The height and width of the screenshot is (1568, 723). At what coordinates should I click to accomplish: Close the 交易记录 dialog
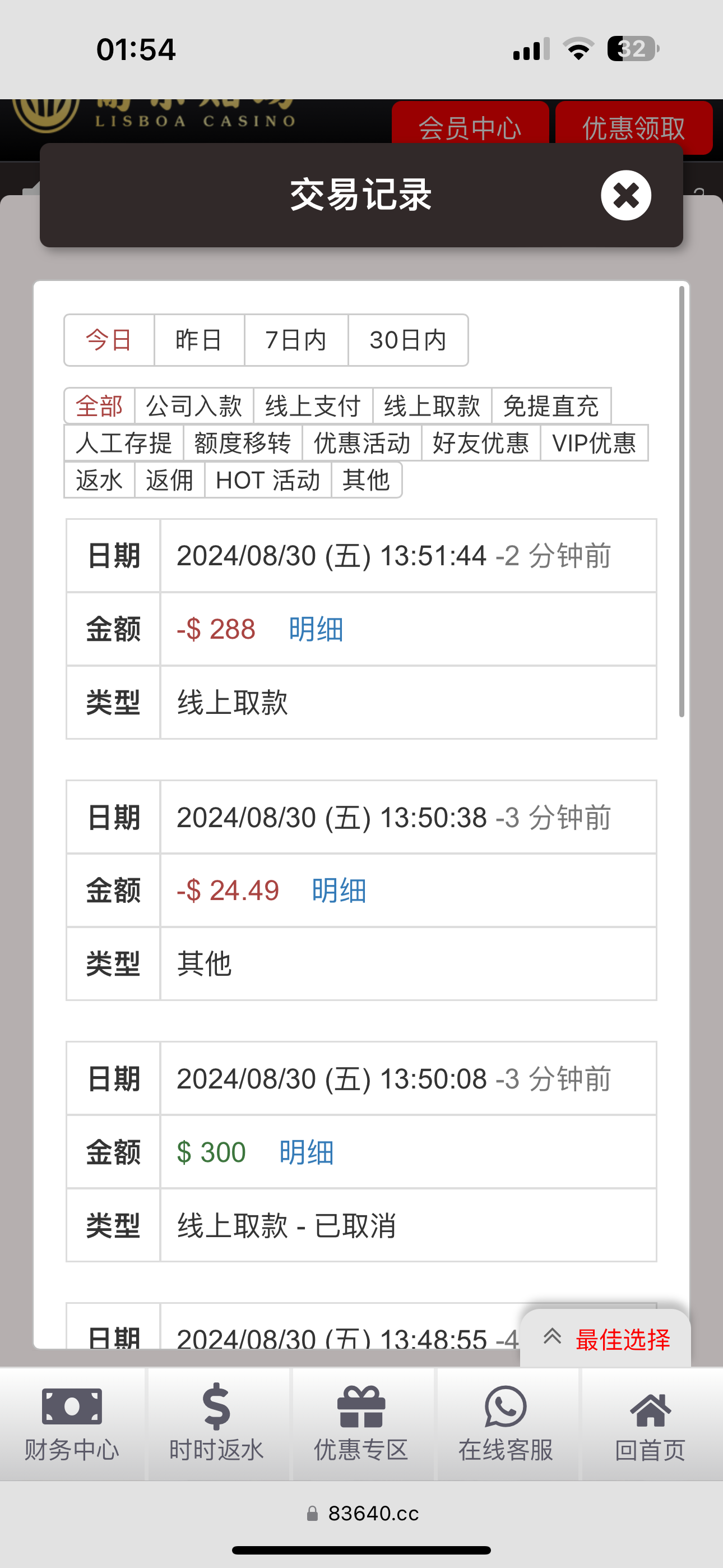pos(625,195)
